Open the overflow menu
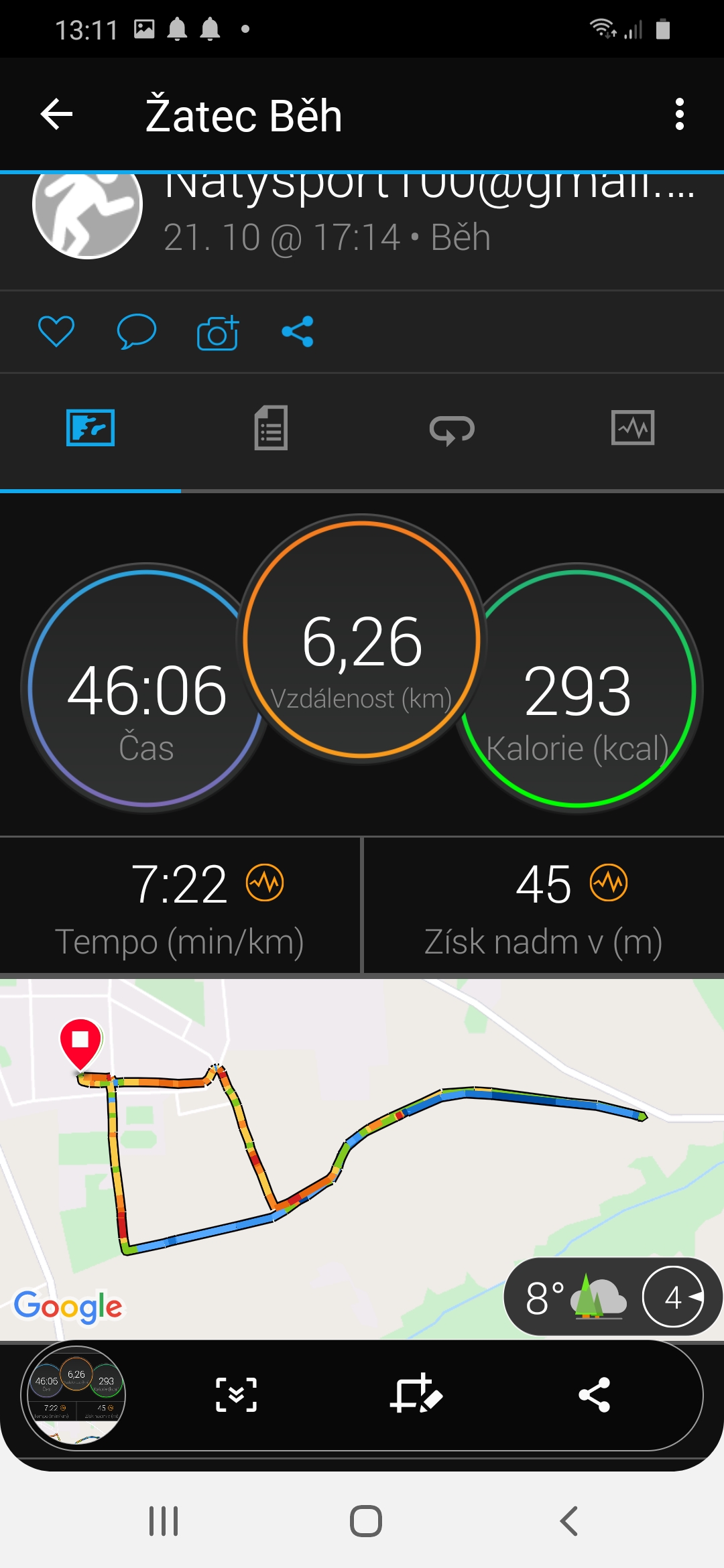Screen dimensions: 724x1568 click(679, 115)
